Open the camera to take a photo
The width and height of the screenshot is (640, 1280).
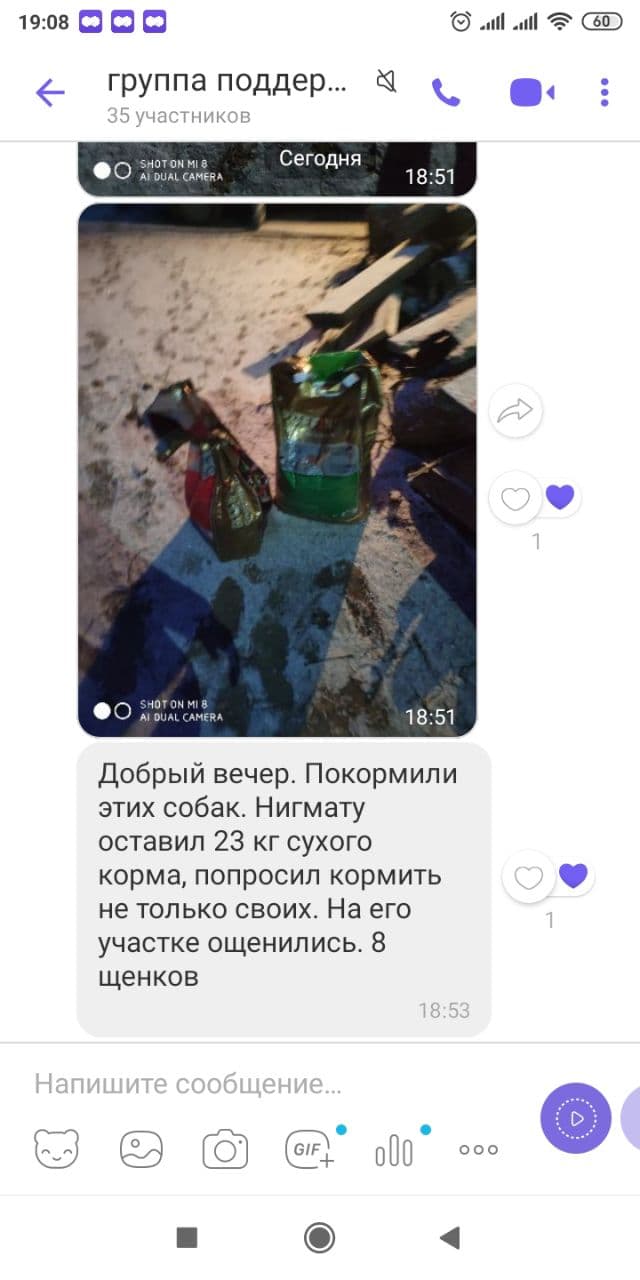click(x=225, y=1149)
